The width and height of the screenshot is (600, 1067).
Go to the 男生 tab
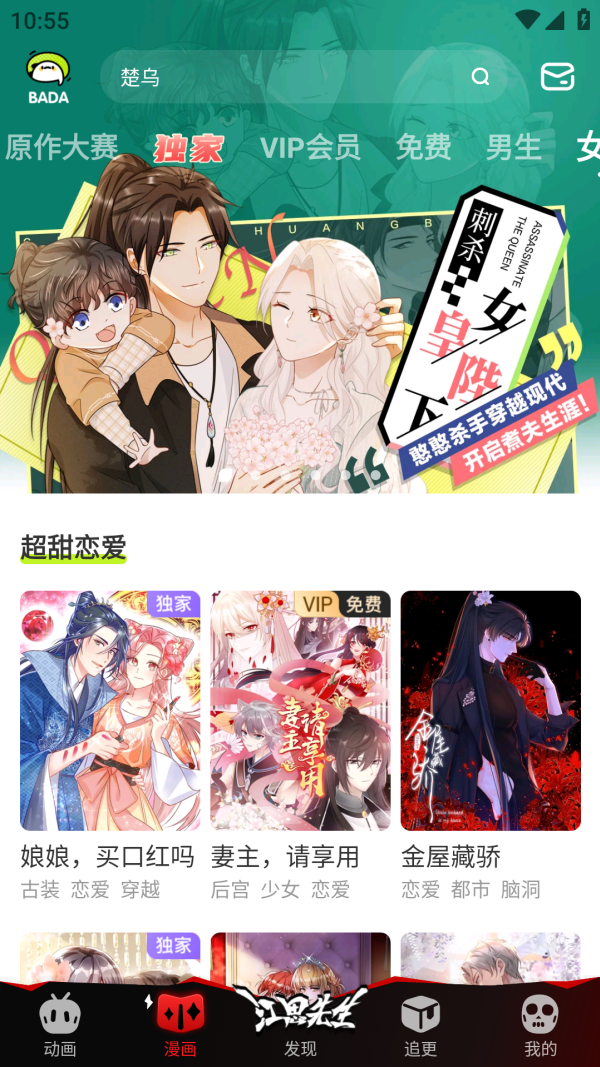pos(513,147)
